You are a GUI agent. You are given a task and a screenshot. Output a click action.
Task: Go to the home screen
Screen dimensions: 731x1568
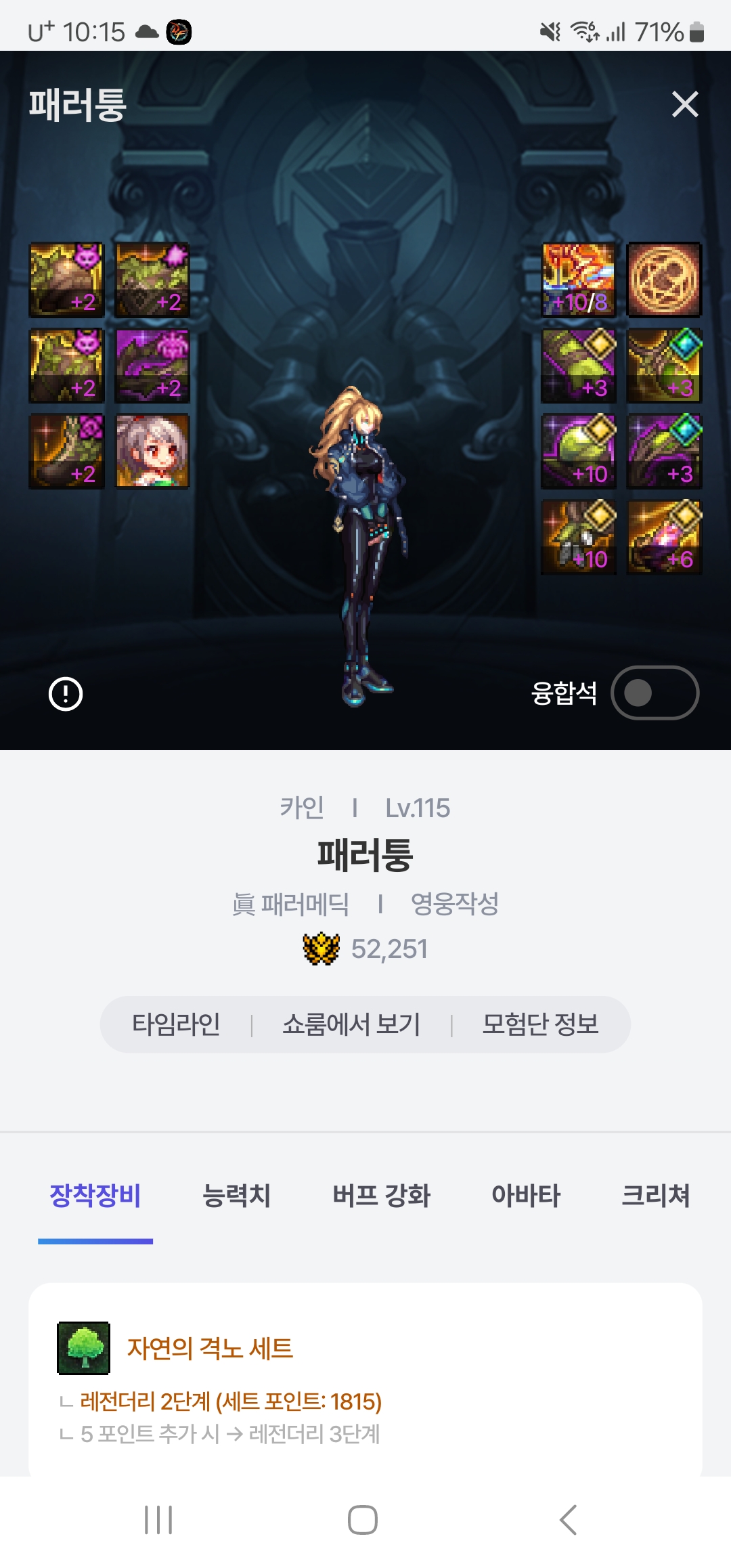pos(363,1520)
